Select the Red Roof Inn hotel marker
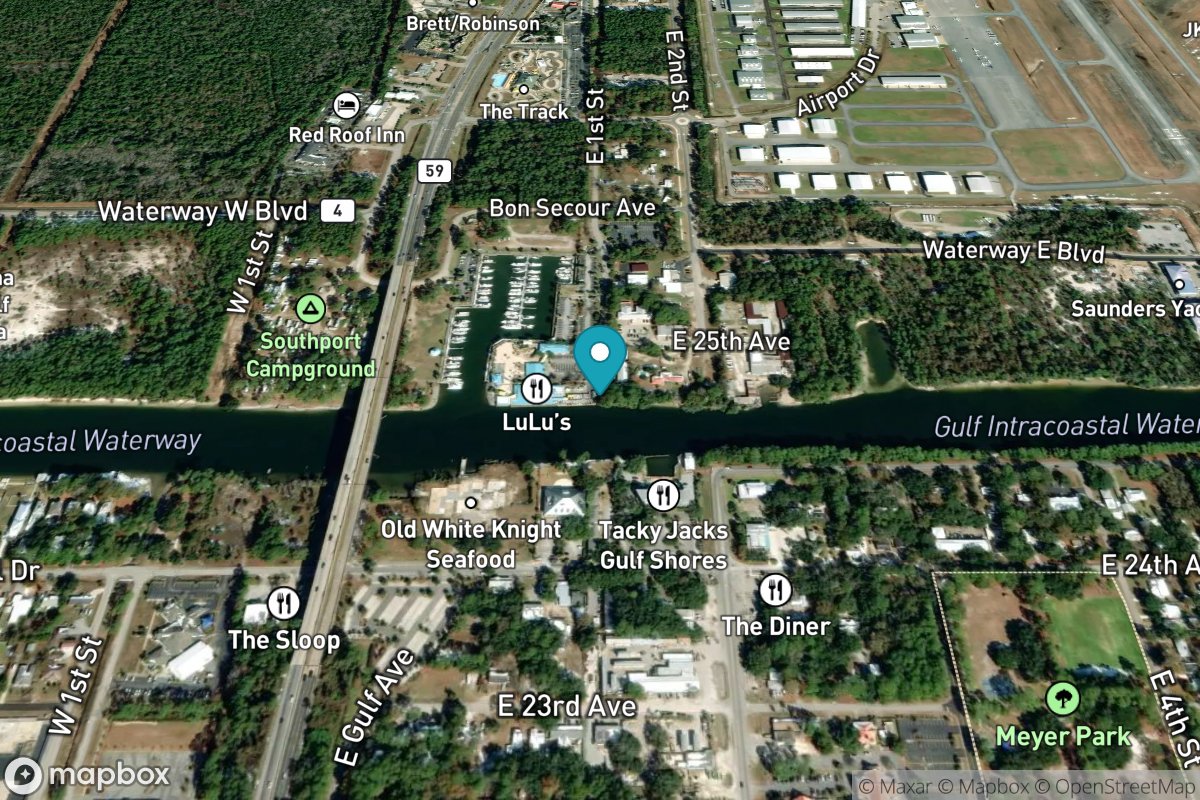This screenshot has height=800, width=1200. tap(345, 105)
